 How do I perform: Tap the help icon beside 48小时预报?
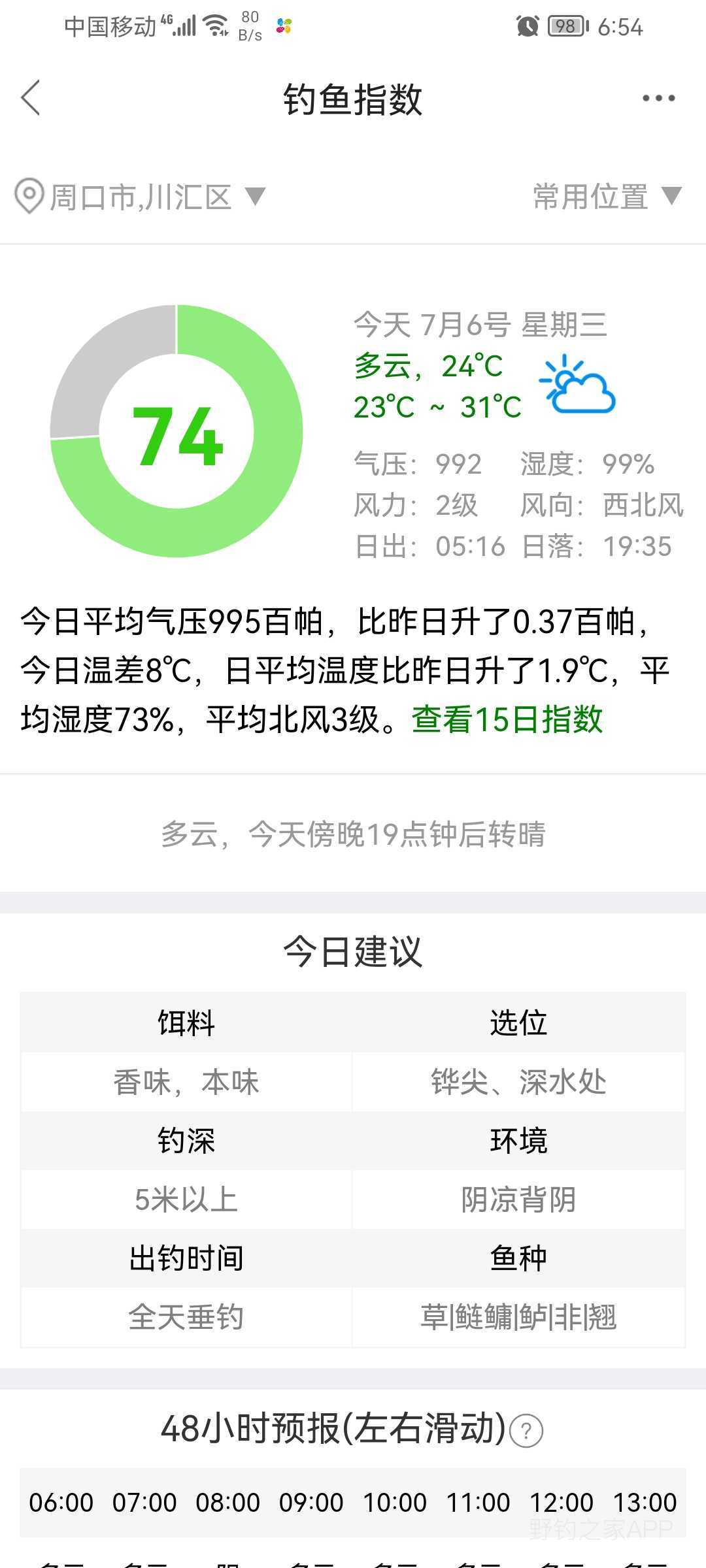coord(526,1431)
